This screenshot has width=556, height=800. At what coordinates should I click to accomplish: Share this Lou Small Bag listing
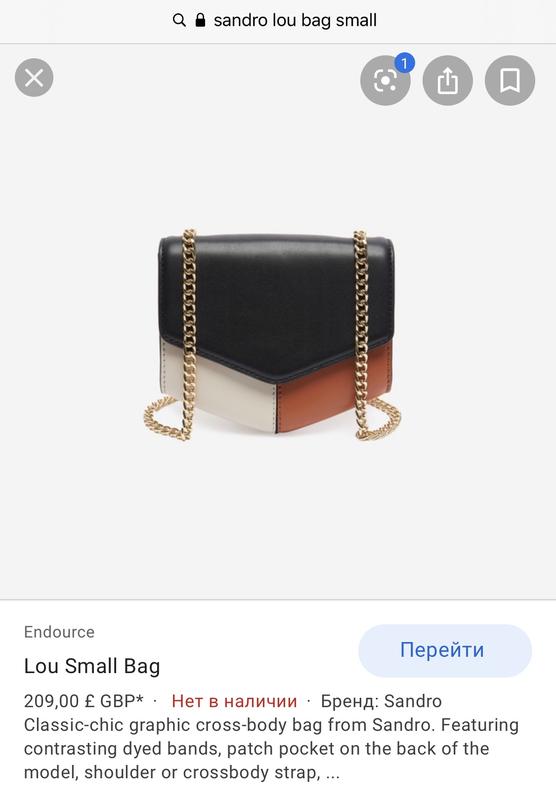447,81
